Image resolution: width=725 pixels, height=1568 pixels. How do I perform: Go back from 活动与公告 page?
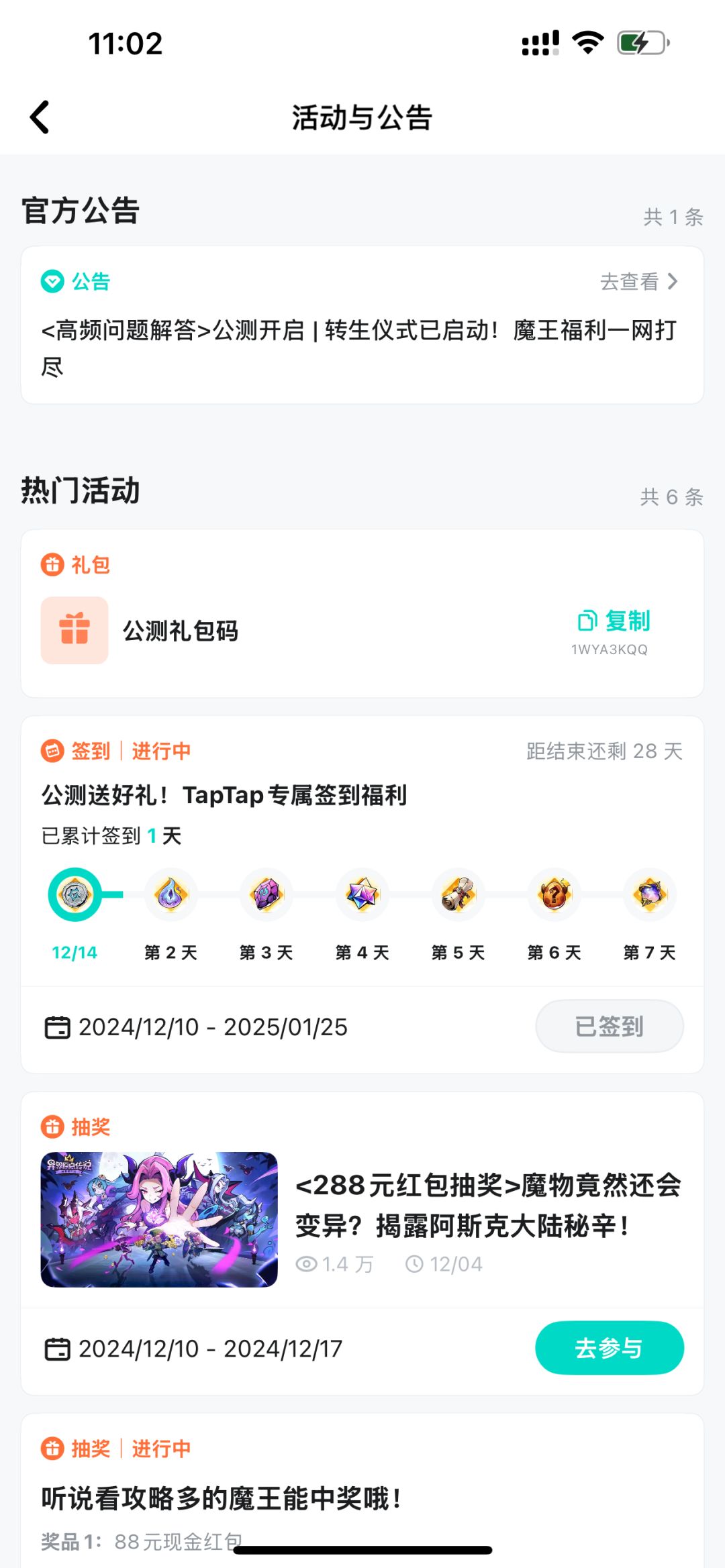40,117
